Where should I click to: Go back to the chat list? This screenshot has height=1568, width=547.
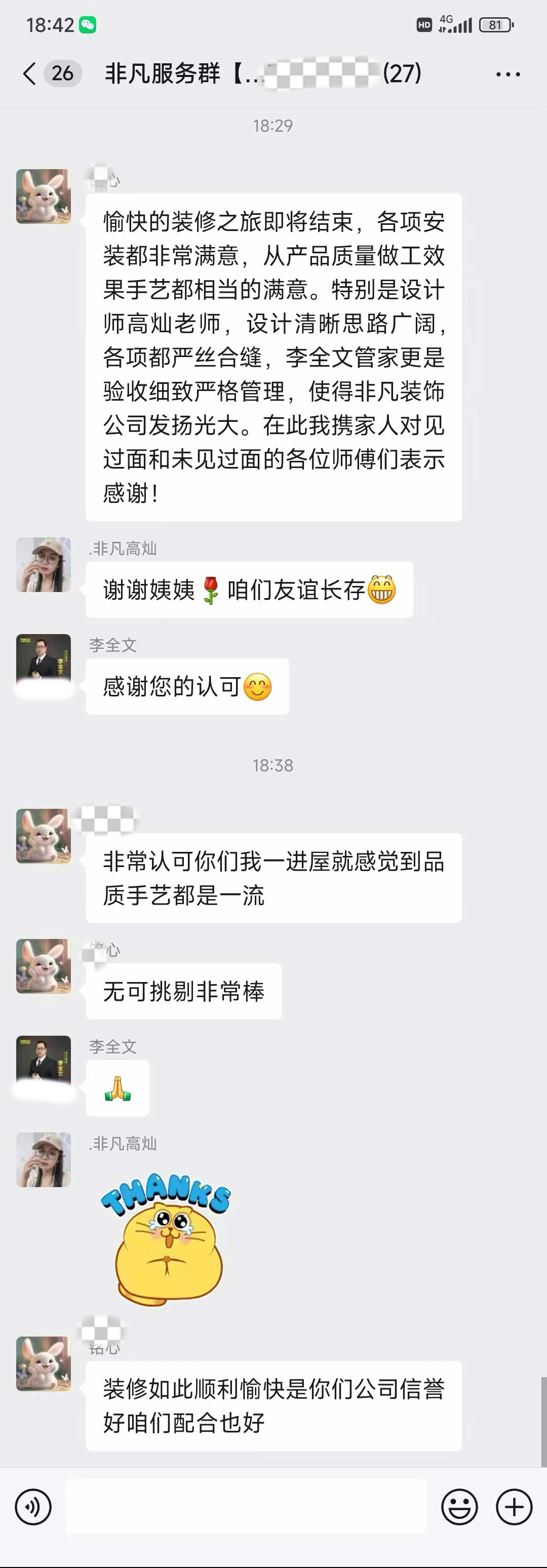(x=29, y=73)
